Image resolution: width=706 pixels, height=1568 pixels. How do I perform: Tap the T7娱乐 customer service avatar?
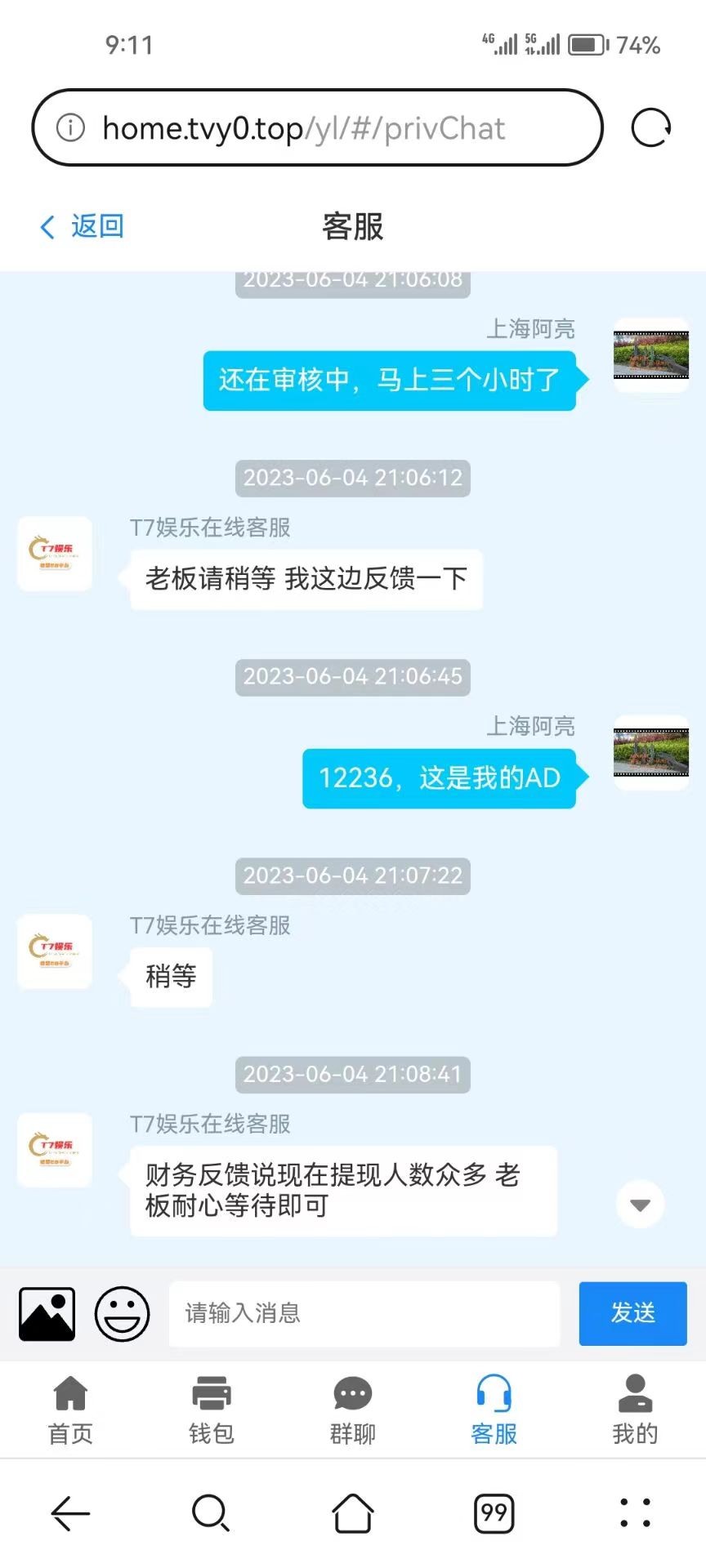pos(54,555)
